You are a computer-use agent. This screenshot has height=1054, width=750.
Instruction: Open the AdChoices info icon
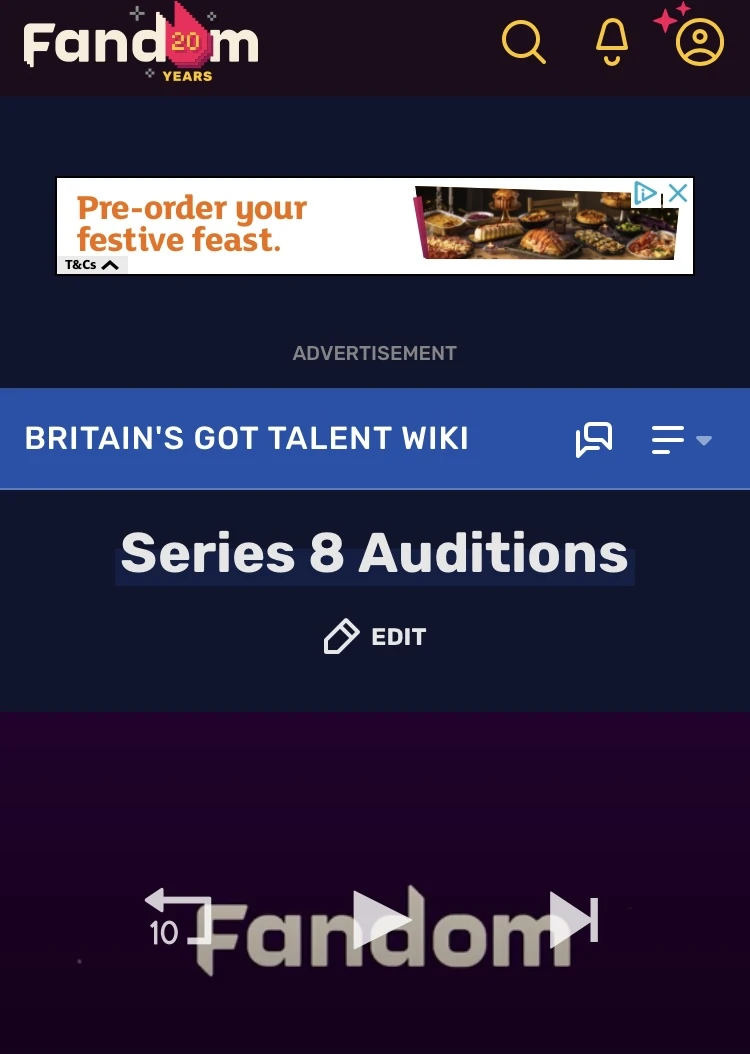pos(647,194)
